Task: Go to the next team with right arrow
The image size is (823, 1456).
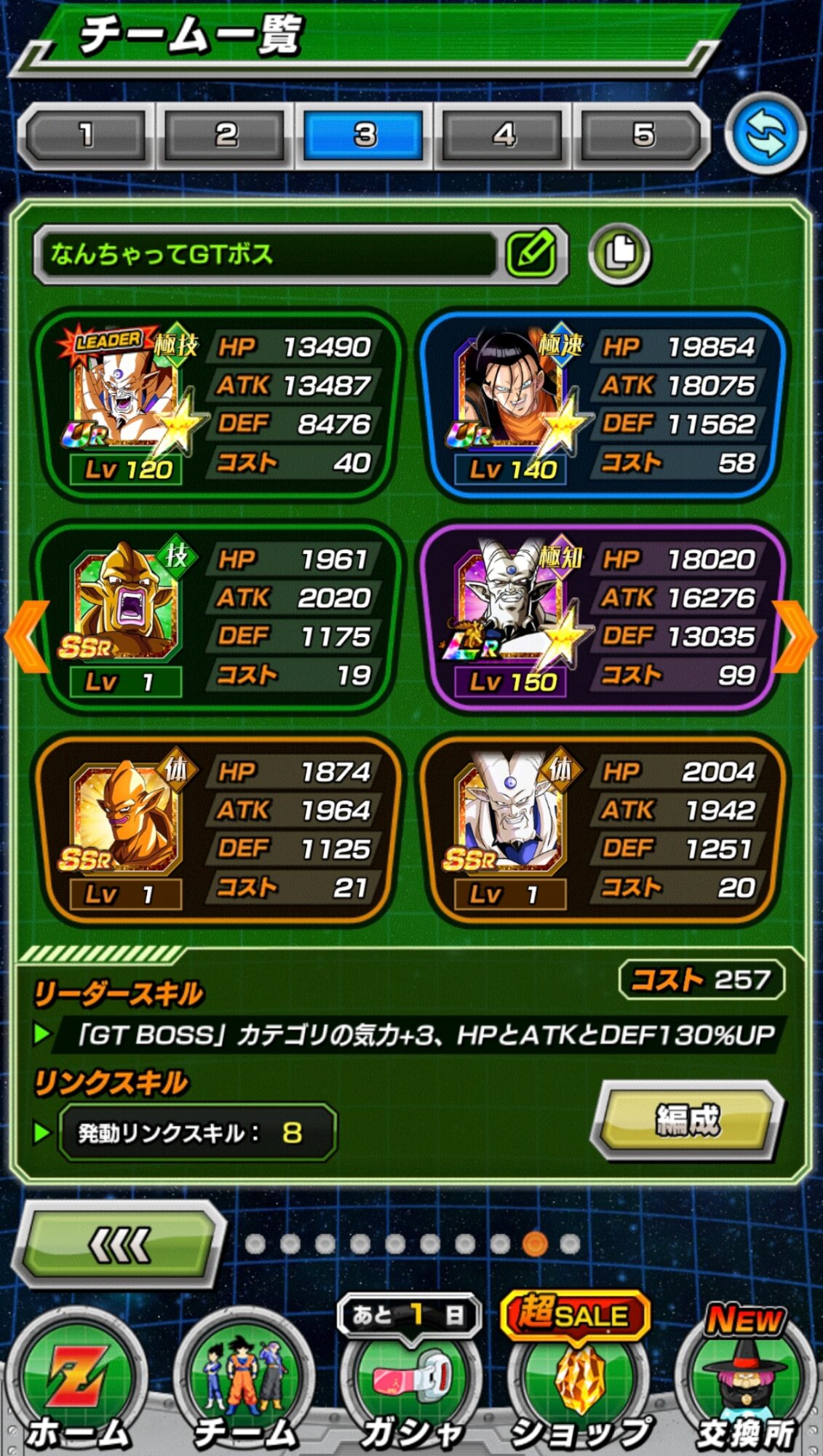Action: tap(795, 637)
